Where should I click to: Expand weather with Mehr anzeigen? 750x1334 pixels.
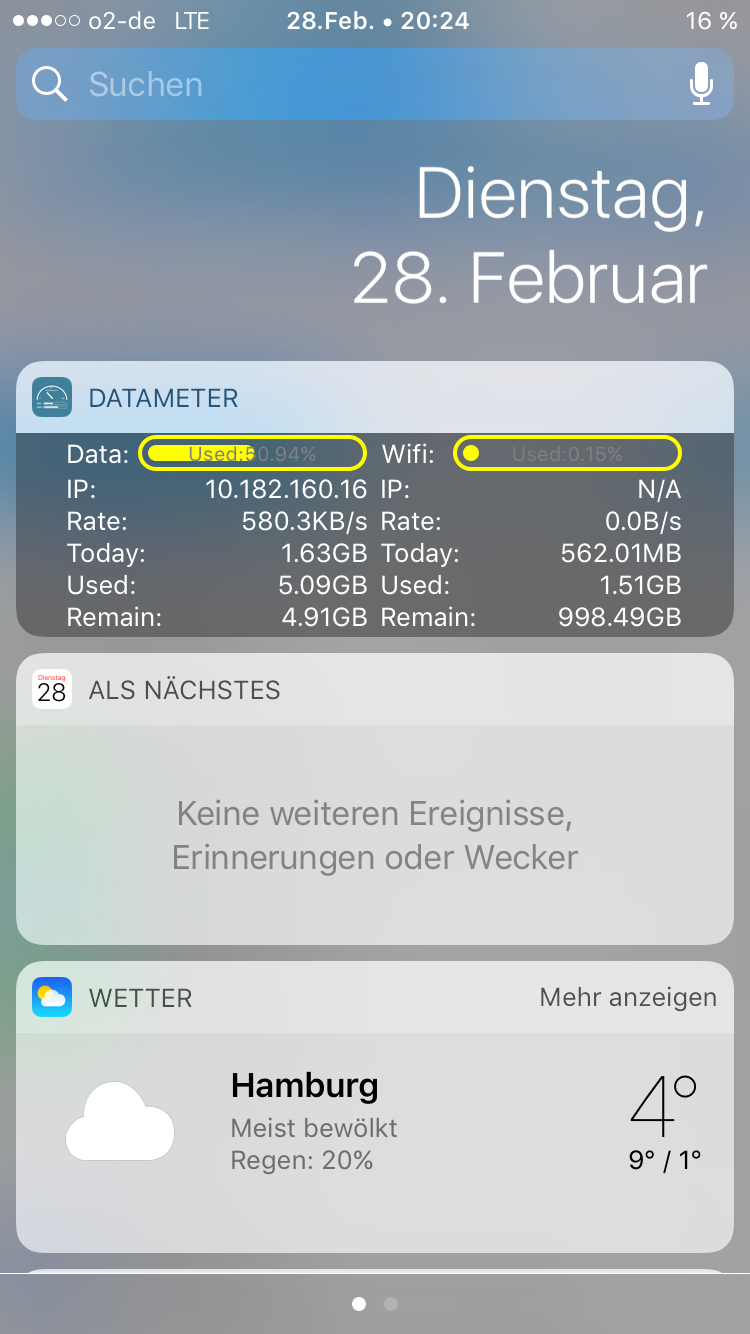[628, 997]
